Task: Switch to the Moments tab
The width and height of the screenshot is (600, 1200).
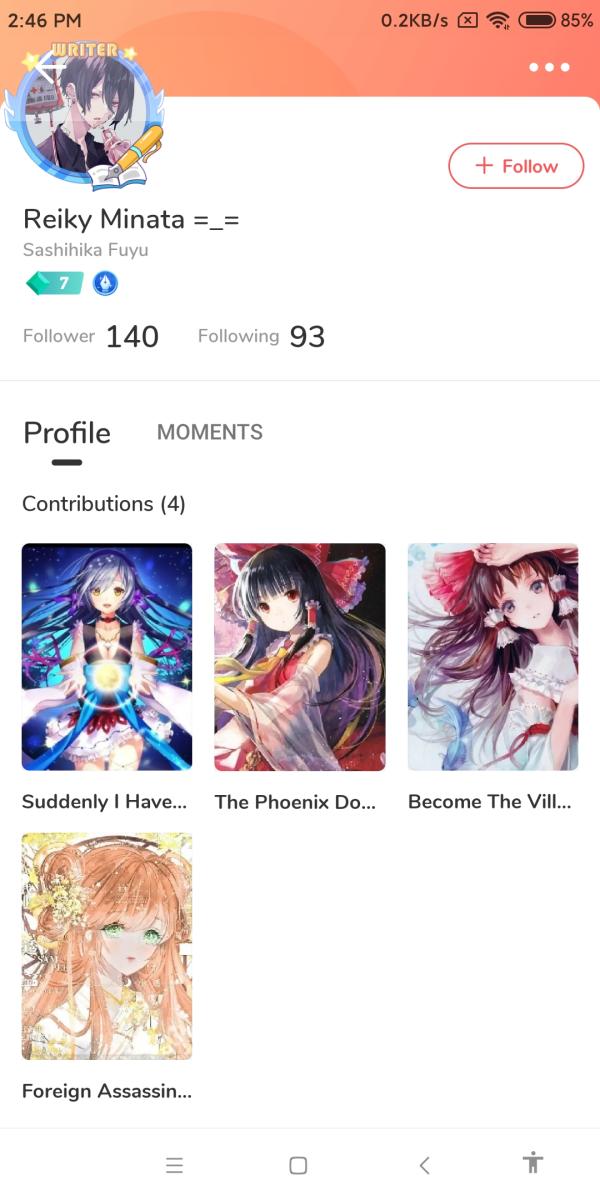Action: [210, 432]
